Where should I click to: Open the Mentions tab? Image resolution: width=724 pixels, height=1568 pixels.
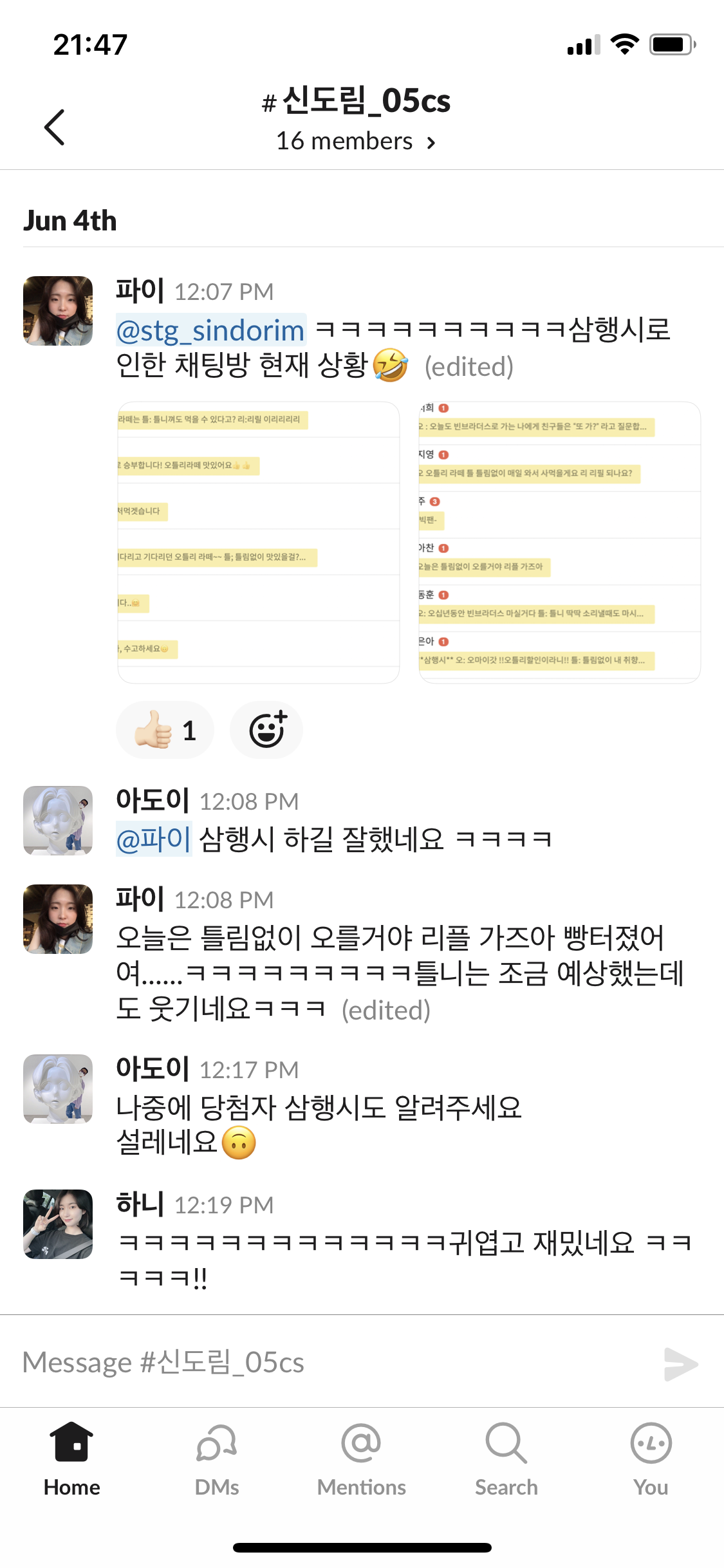pyautogui.click(x=362, y=1460)
